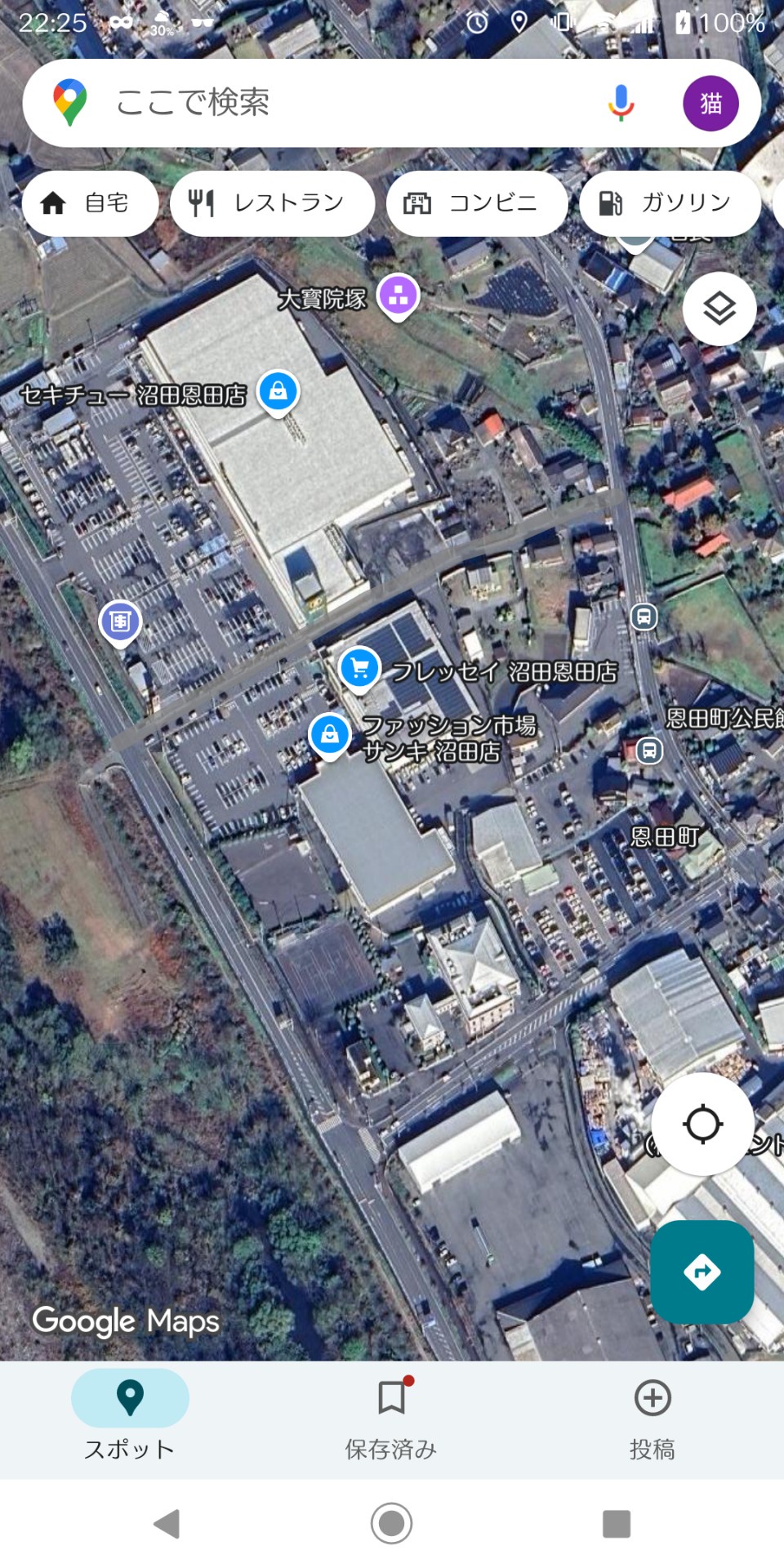Center map on my current location

[702, 1125]
